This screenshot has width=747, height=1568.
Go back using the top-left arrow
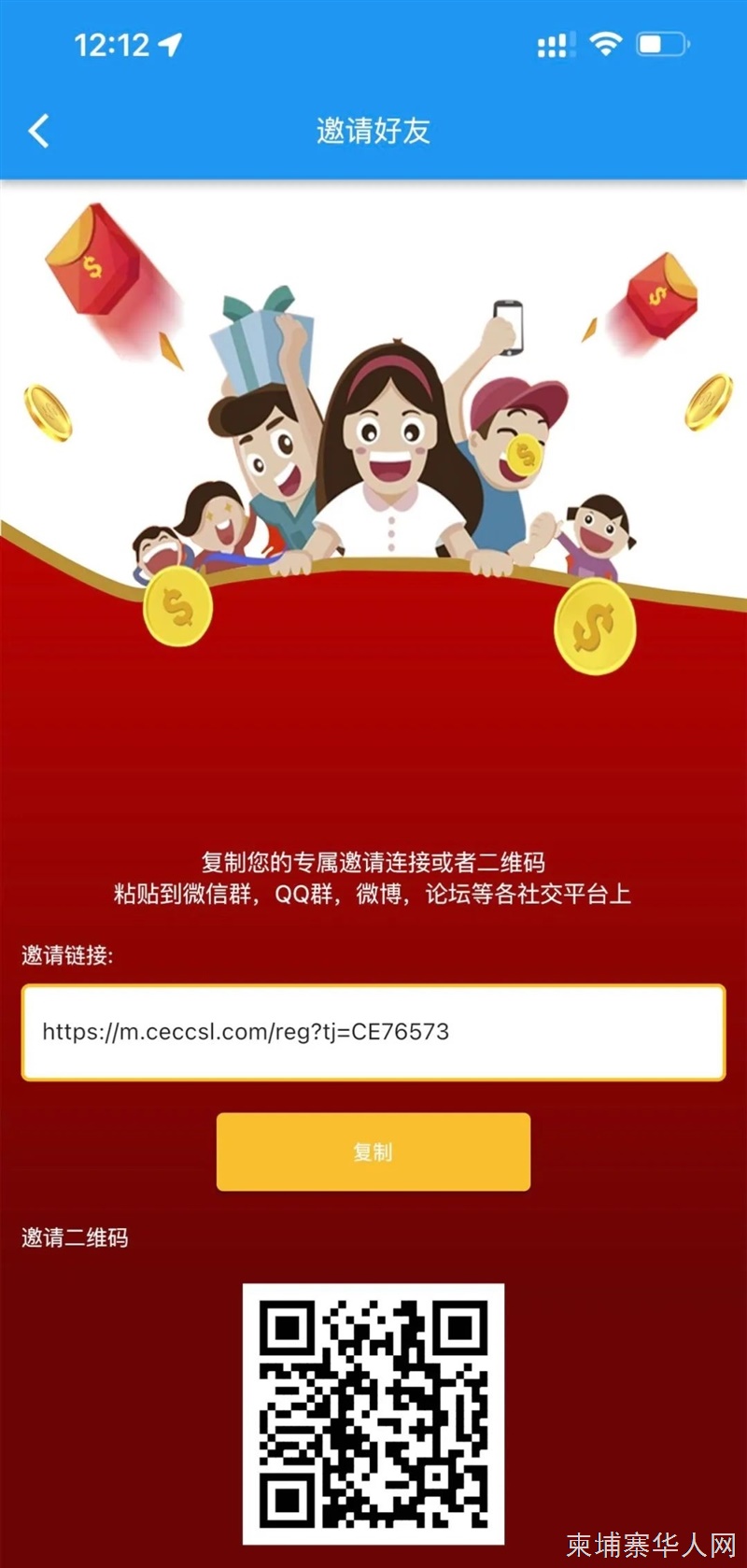38,131
